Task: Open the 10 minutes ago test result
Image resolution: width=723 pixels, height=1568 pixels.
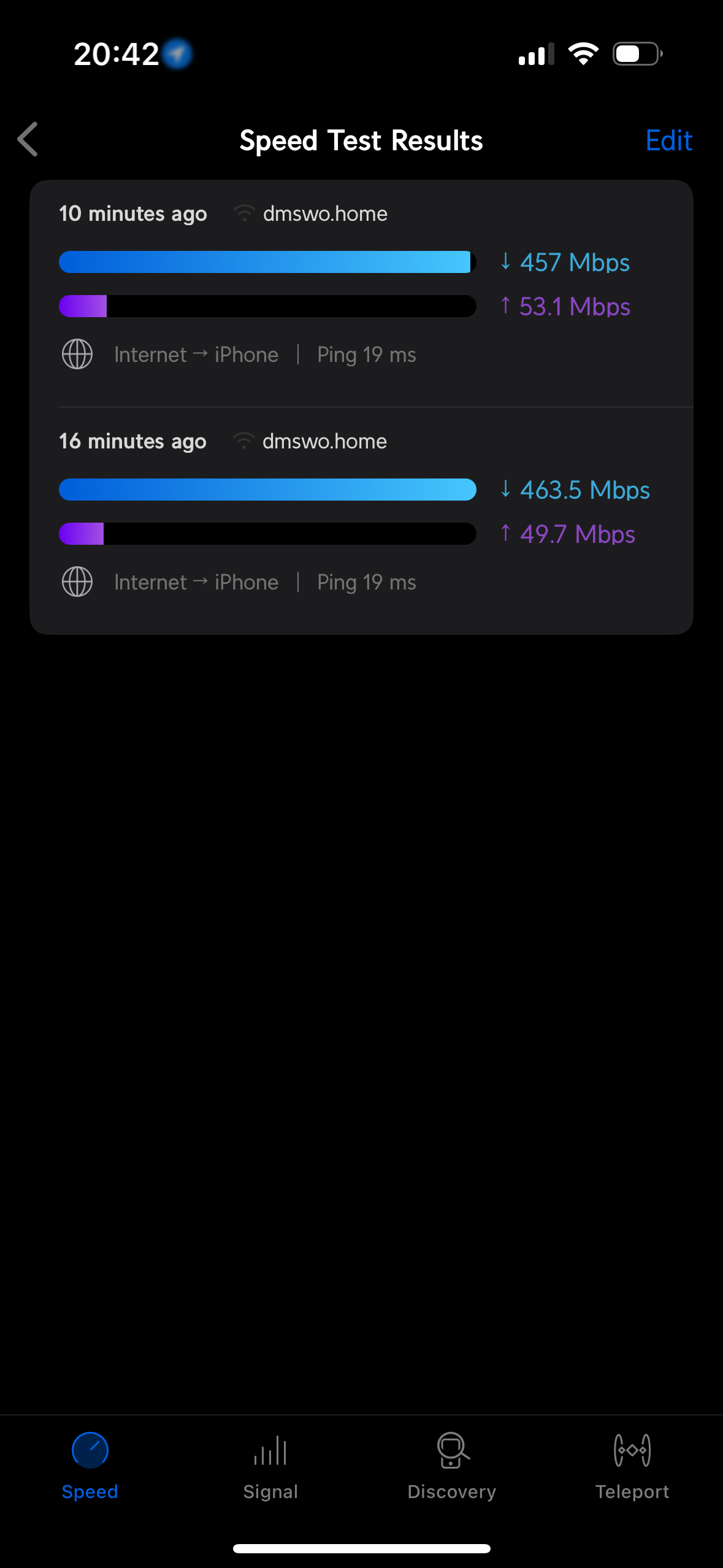Action: (x=361, y=288)
